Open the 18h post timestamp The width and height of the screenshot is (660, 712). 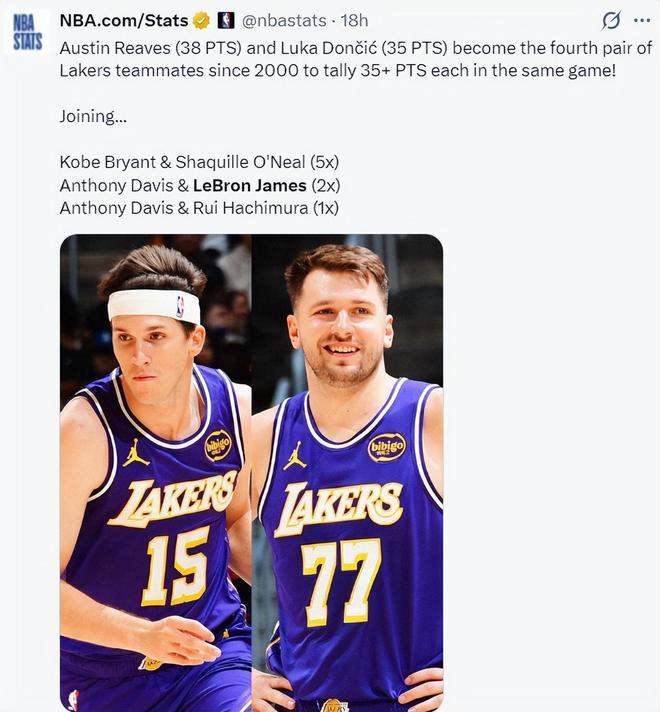click(354, 20)
